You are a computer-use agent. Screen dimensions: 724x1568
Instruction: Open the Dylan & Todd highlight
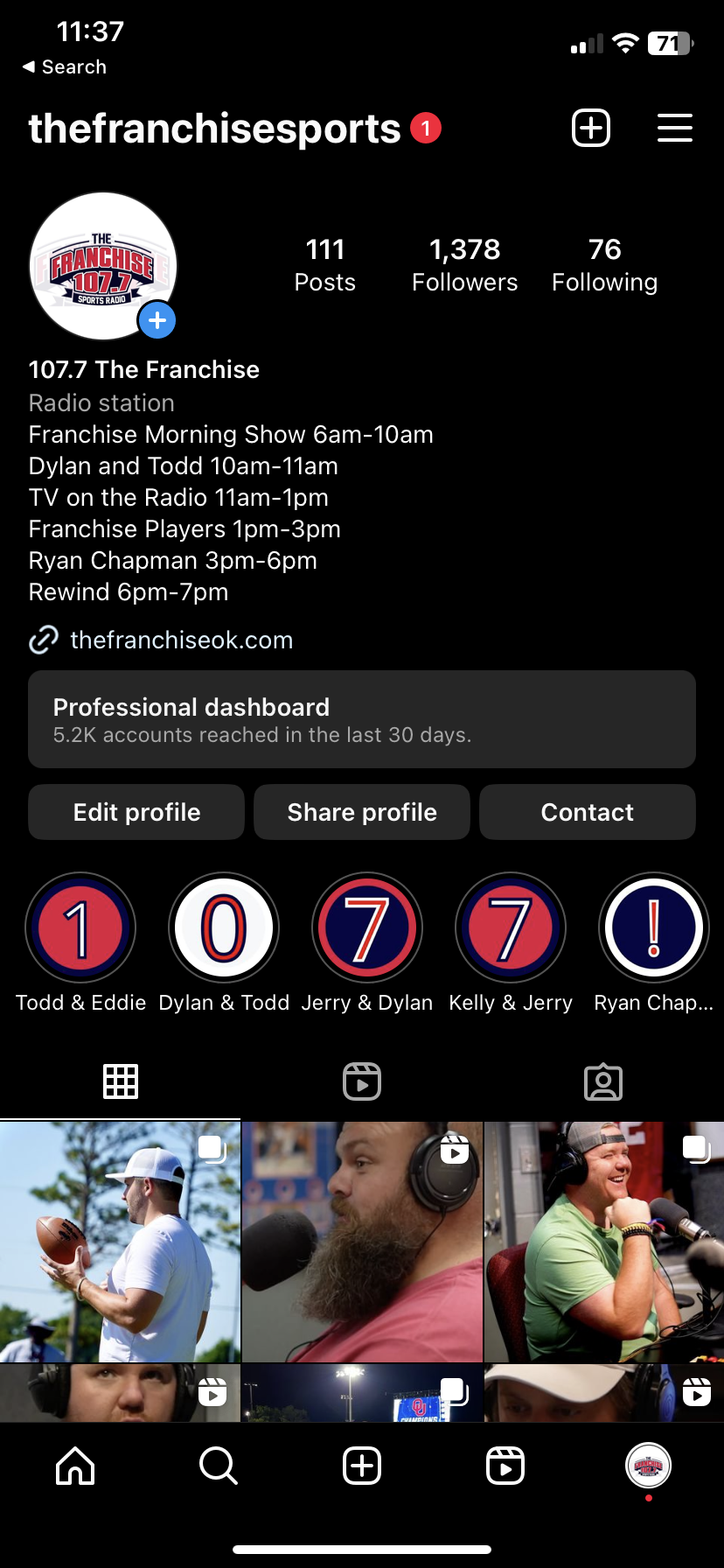[224, 927]
